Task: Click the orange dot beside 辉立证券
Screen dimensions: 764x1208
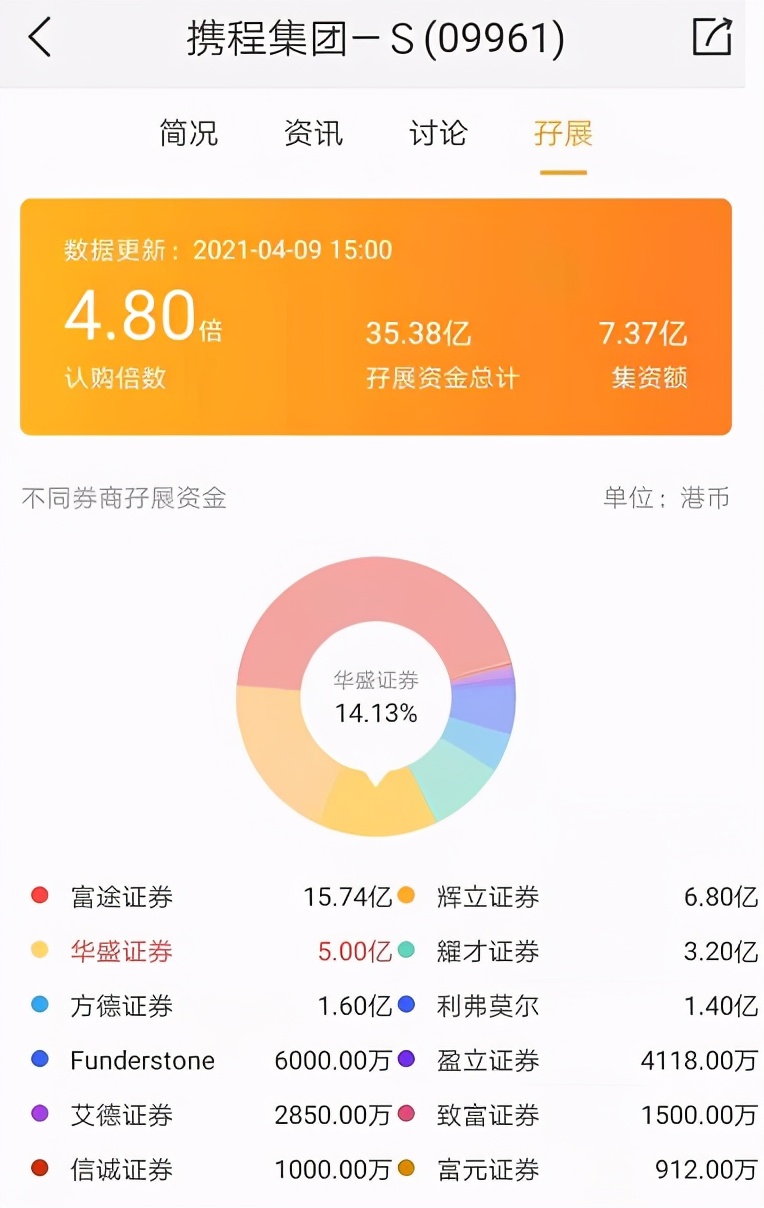Action: [x=407, y=897]
